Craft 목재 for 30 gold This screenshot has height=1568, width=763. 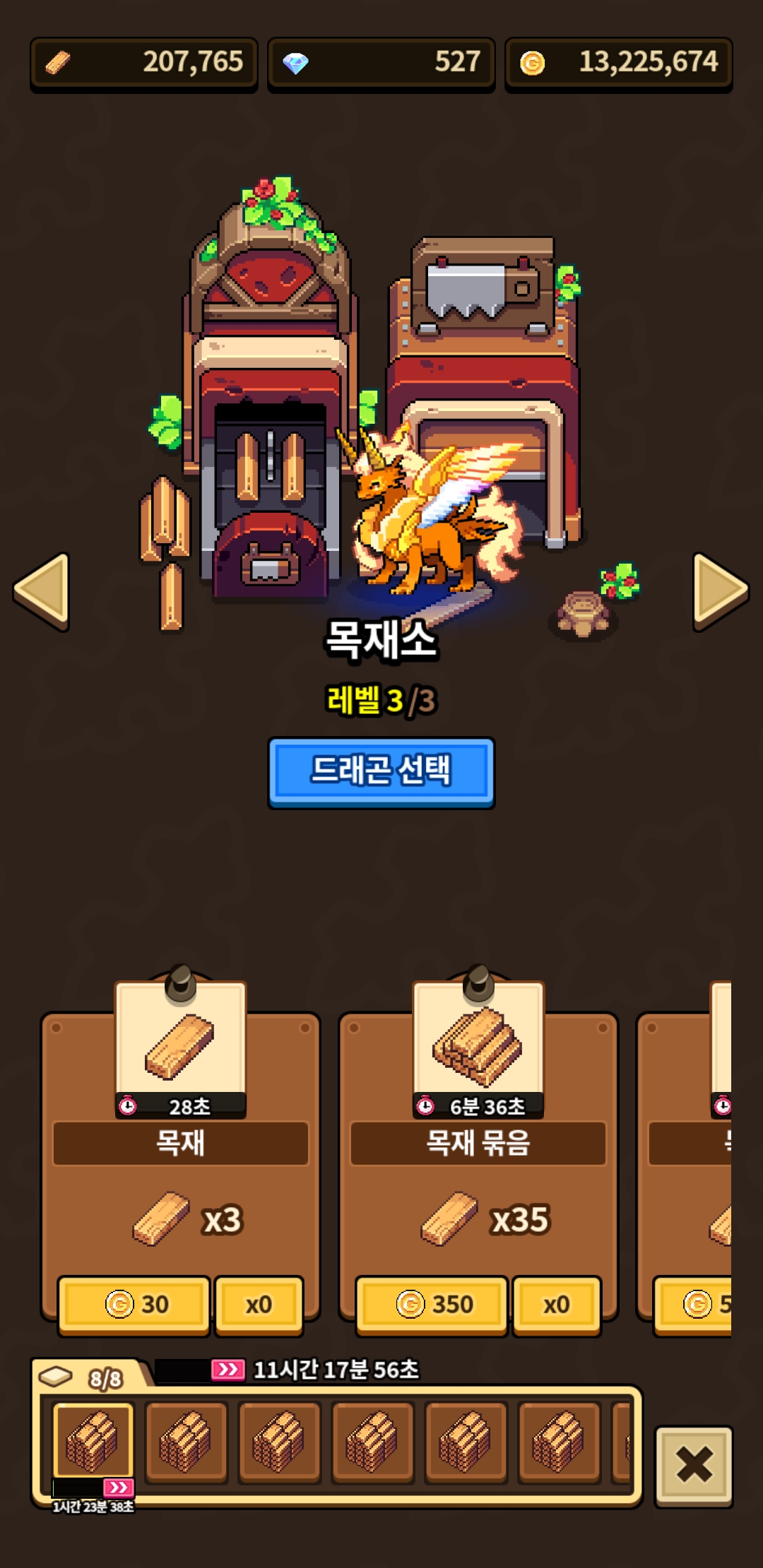pyautogui.click(x=134, y=1304)
